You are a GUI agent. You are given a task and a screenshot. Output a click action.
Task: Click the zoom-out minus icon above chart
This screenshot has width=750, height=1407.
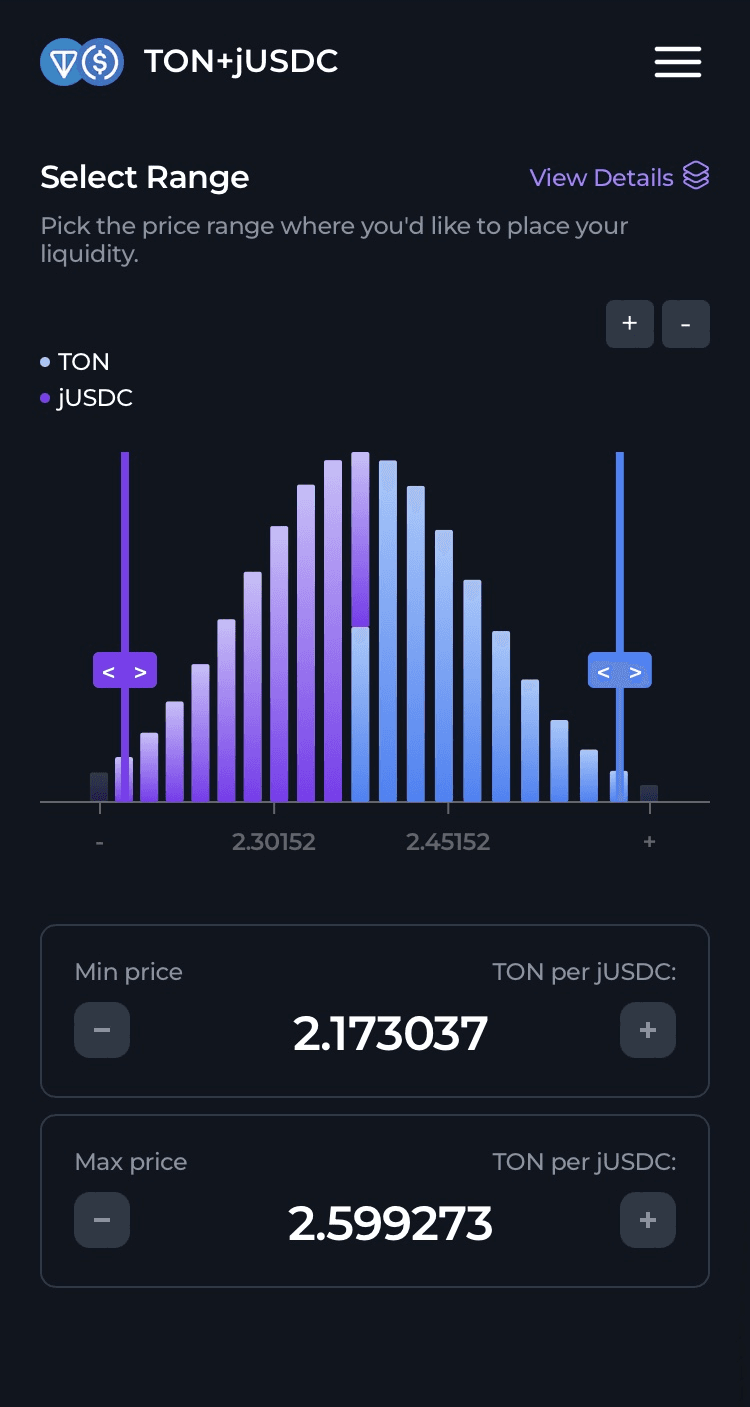click(686, 324)
